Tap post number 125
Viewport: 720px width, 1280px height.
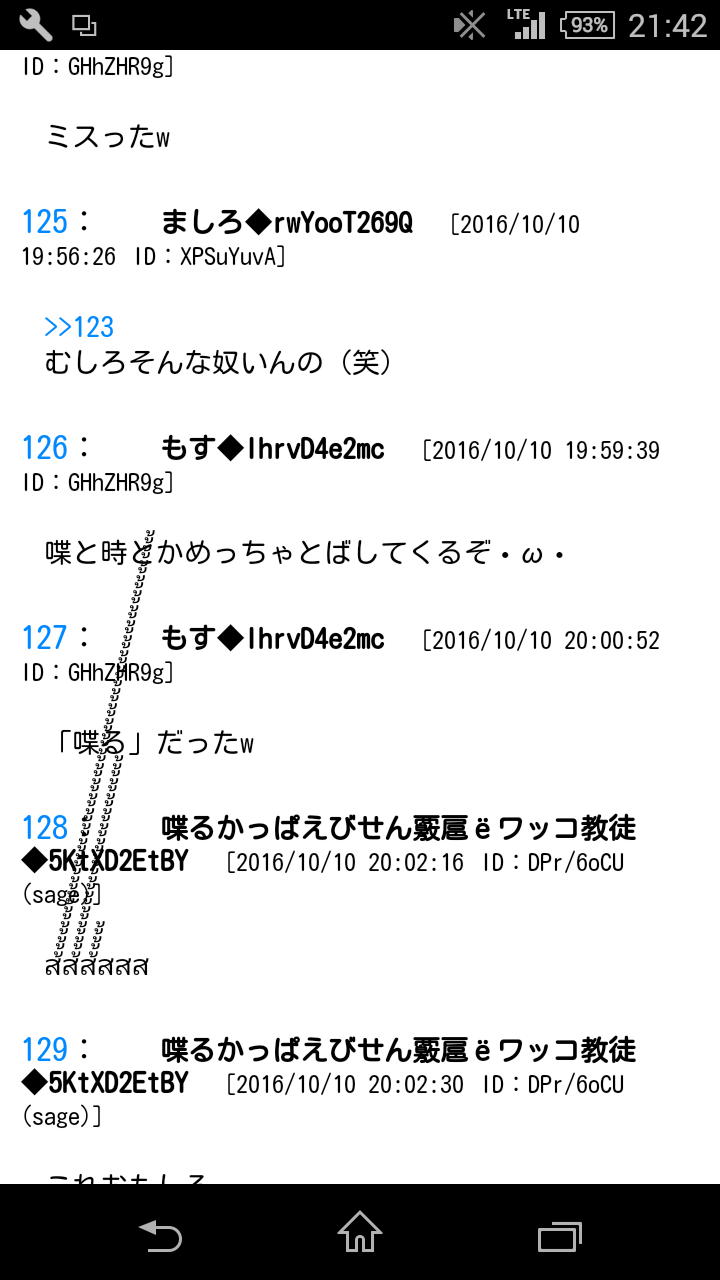pyautogui.click(x=45, y=222)
